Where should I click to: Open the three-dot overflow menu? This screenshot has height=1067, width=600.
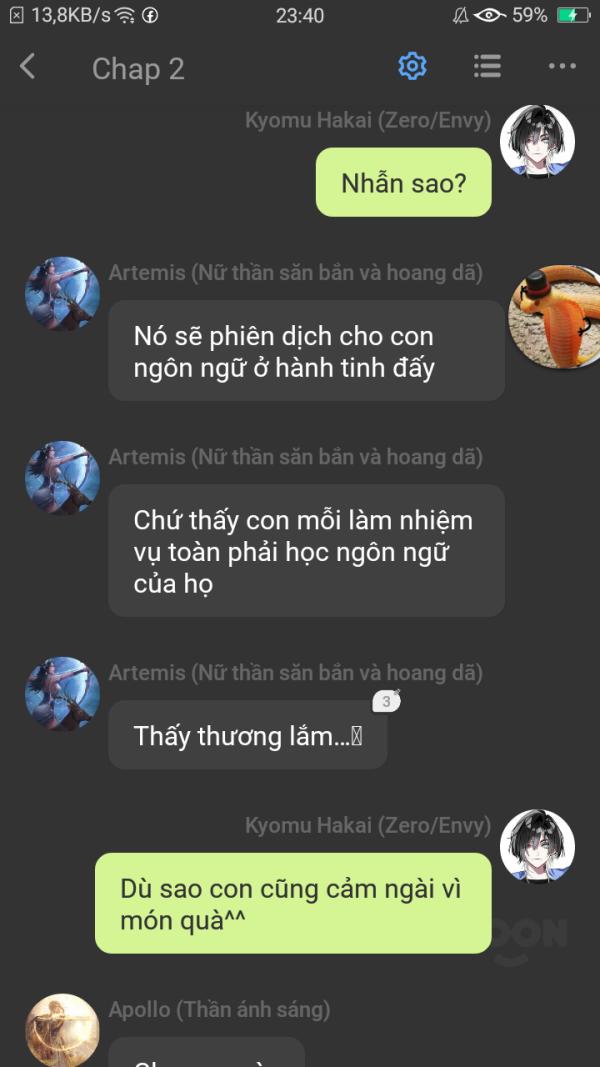tap(562, 67)
